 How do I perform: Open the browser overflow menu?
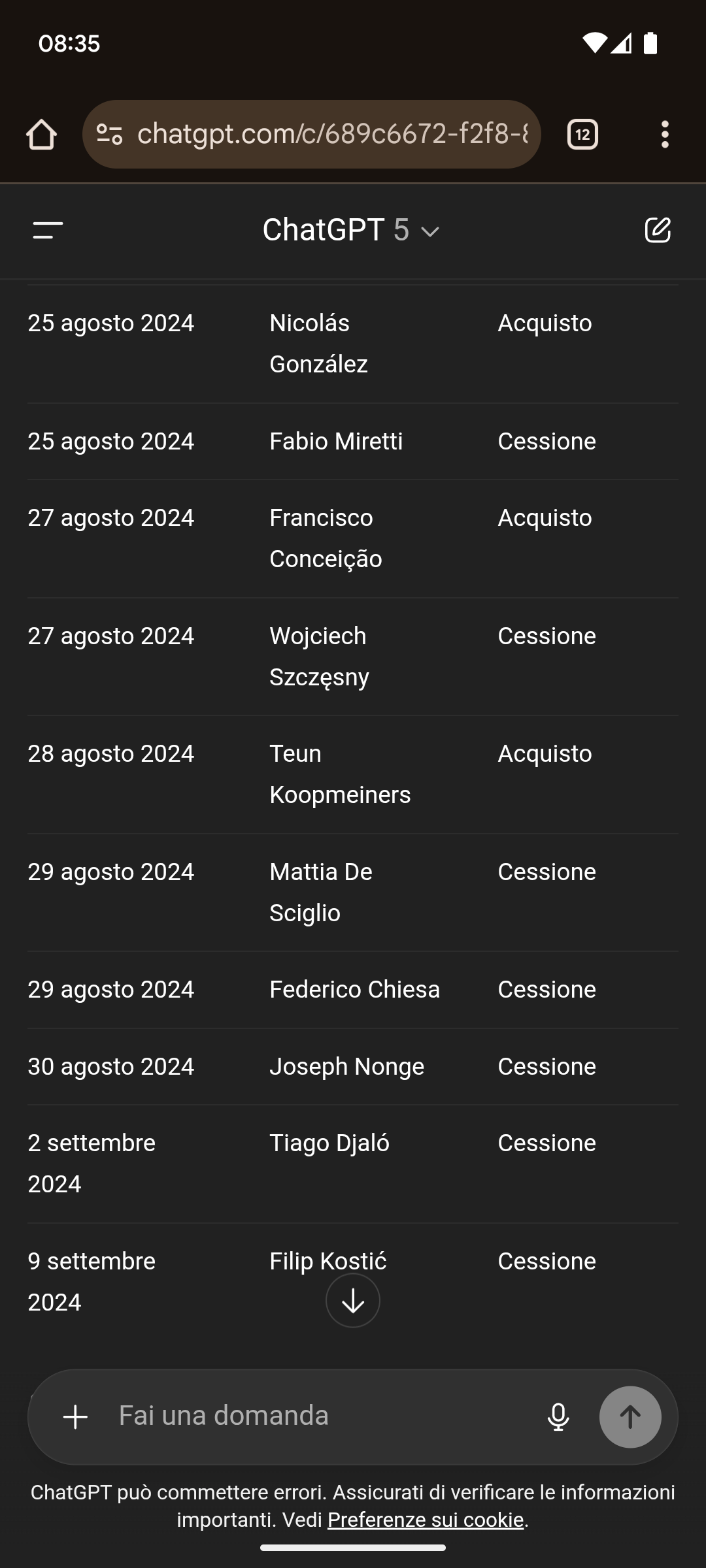coord(665,135)
